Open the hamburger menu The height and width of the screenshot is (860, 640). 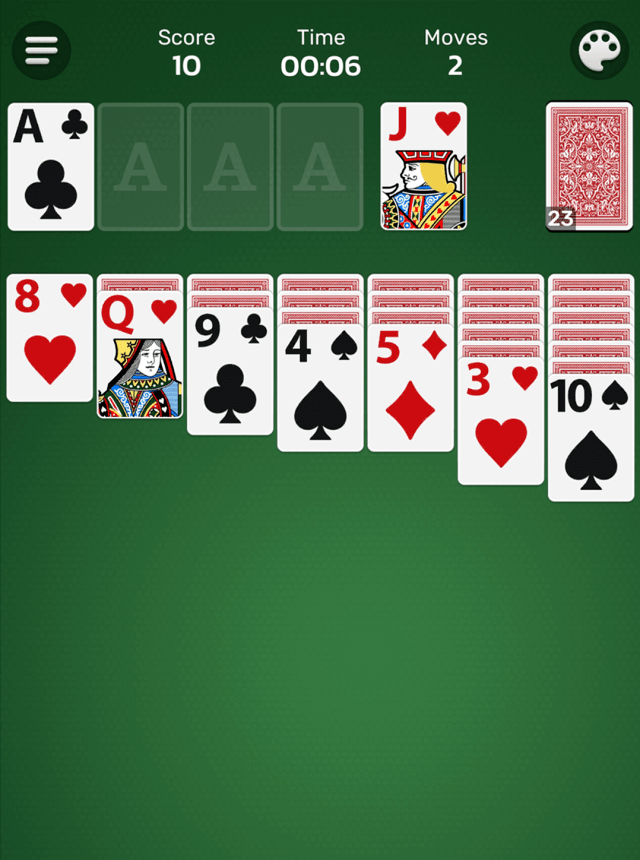click(x=41, y=49)
